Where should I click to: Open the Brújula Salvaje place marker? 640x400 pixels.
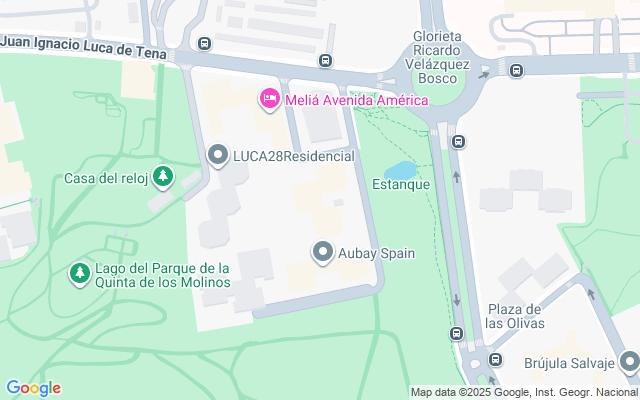pos(628,362)
